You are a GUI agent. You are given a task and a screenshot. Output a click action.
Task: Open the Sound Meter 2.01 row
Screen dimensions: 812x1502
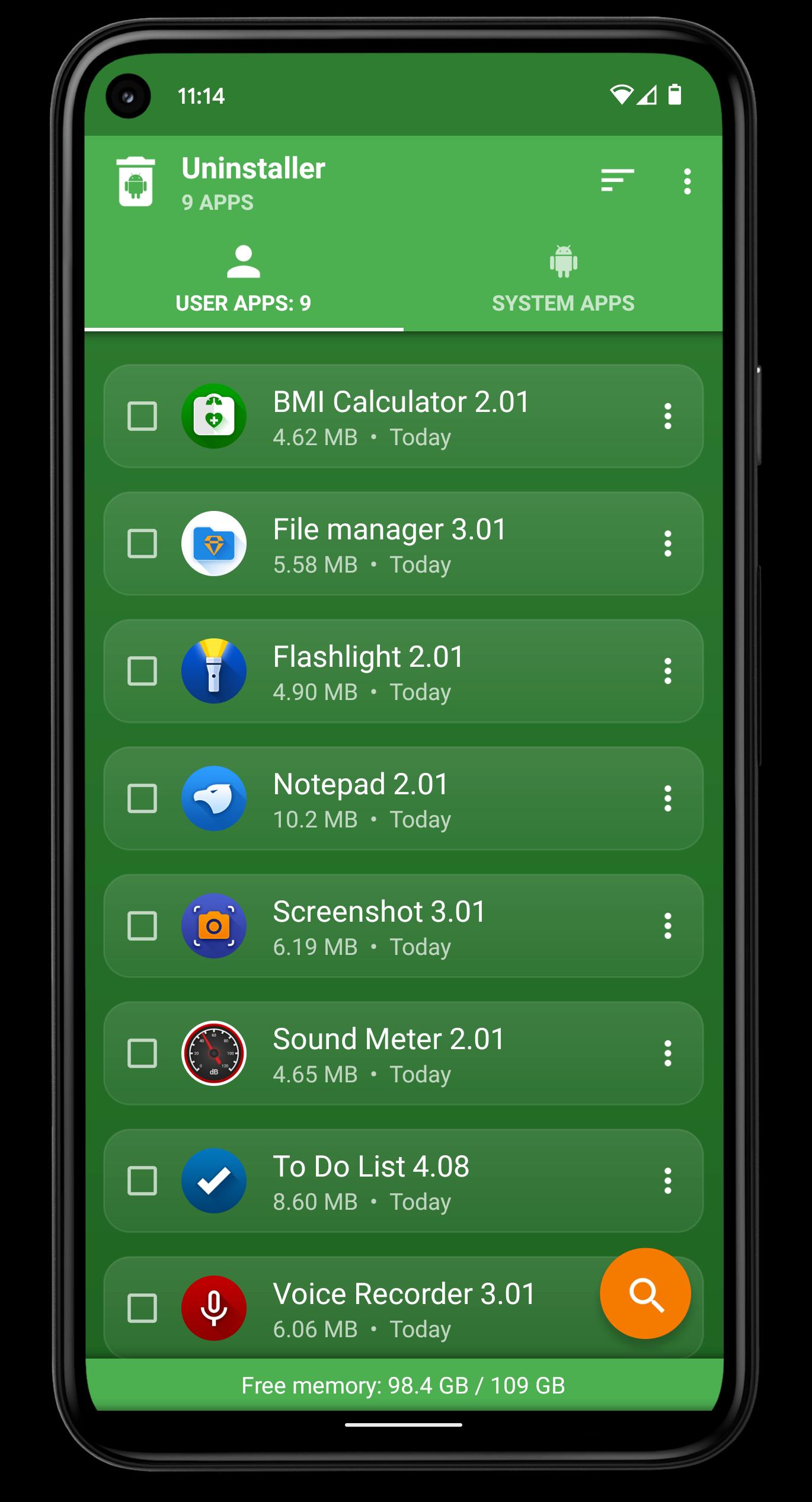[403, 1053]
